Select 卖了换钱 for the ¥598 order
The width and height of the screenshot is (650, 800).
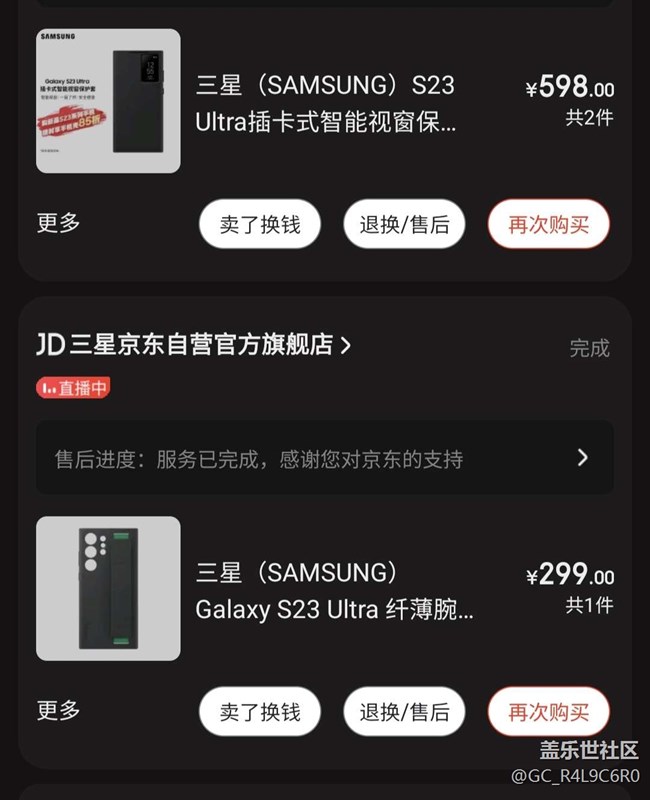pyautogui.click(x=260, y=224)
